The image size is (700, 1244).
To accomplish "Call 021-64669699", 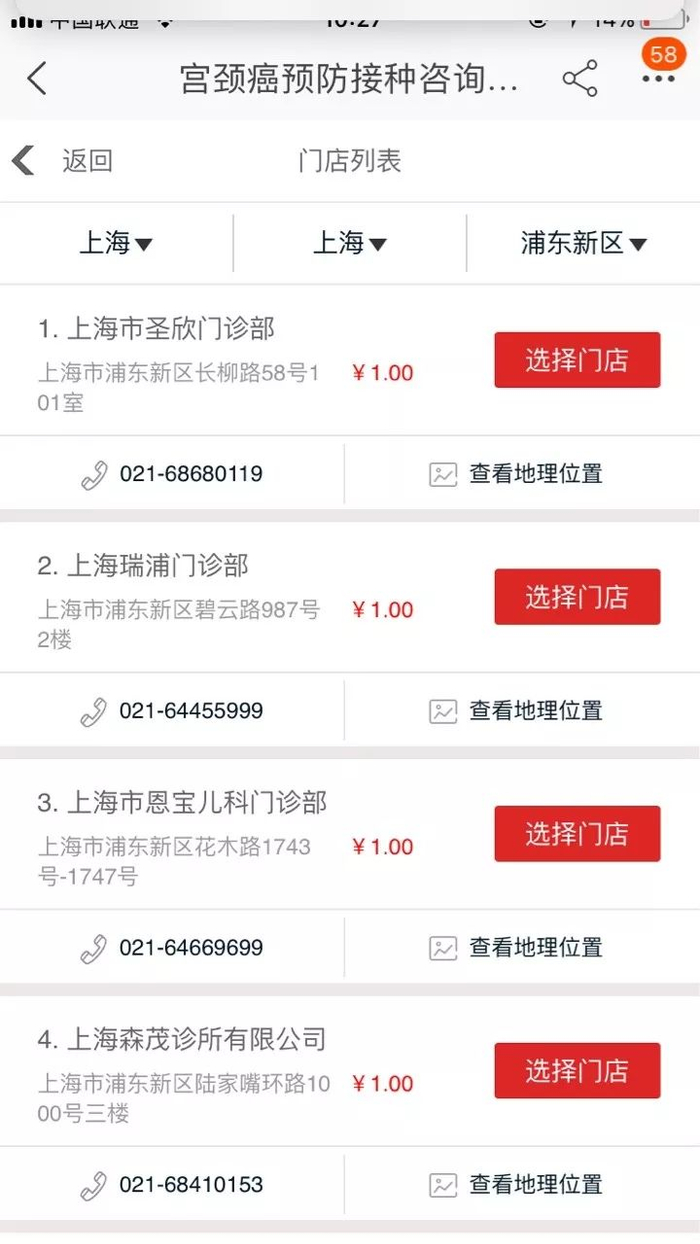I will point(172,948).
